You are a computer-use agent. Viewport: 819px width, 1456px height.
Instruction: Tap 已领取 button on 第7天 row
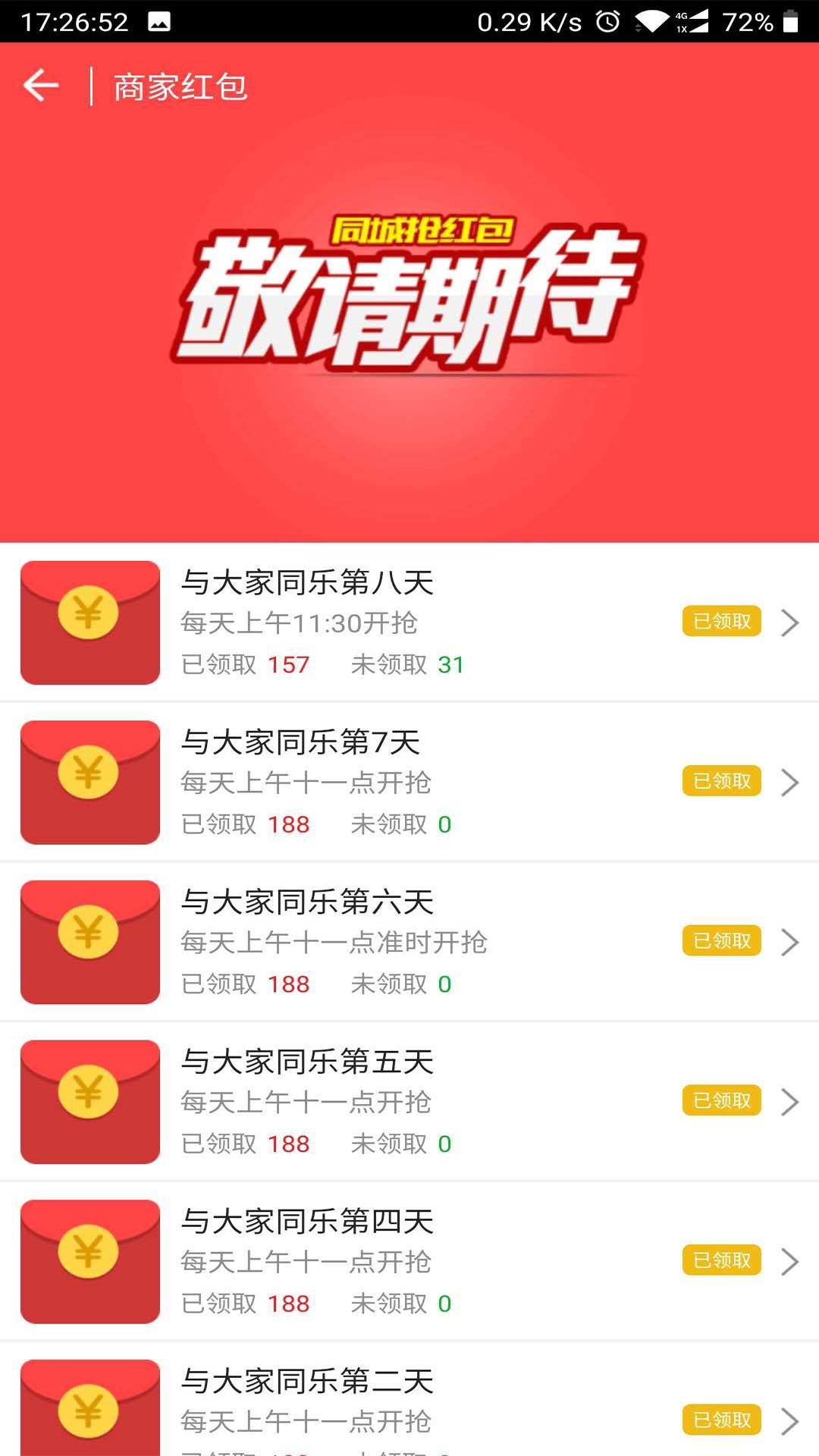pyautogui.click(x=721, y=781)
